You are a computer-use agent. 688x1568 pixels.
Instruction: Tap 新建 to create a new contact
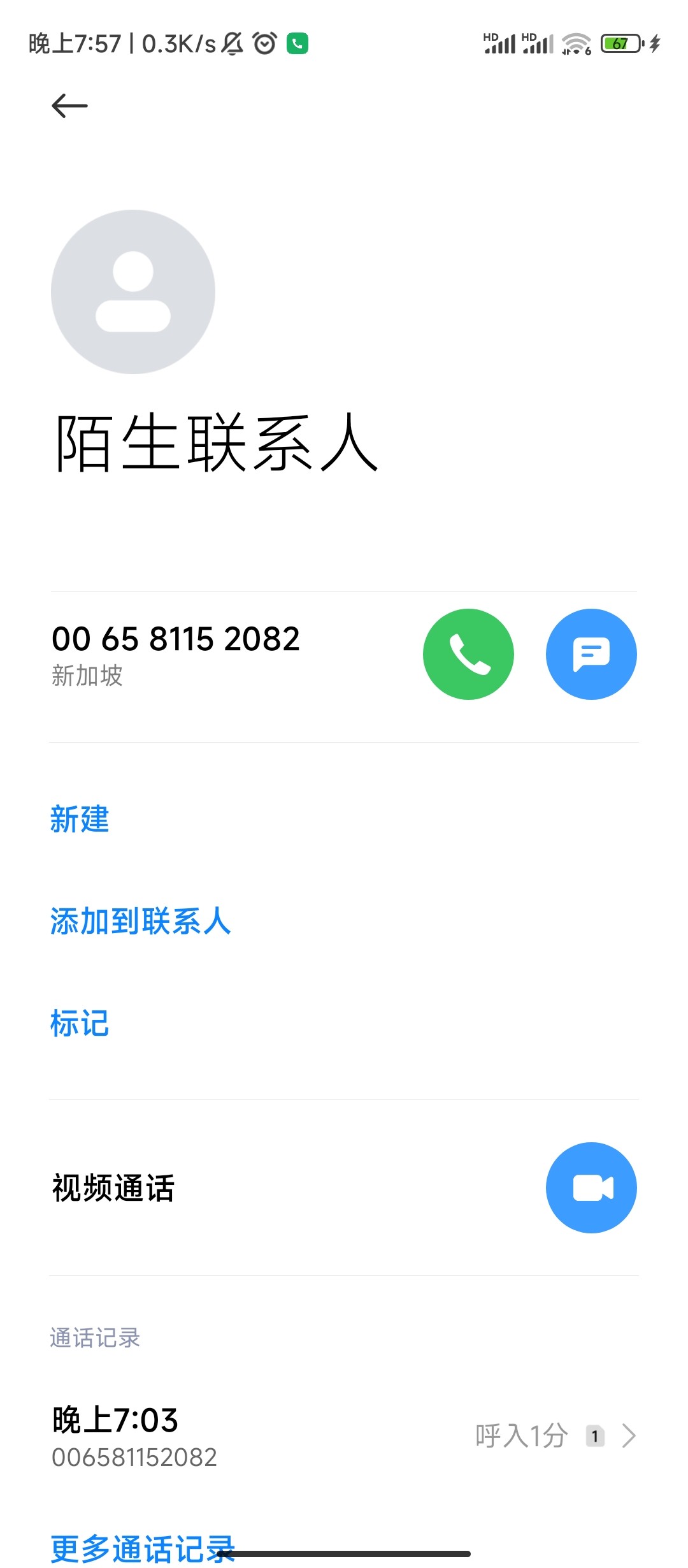(80, 819)
